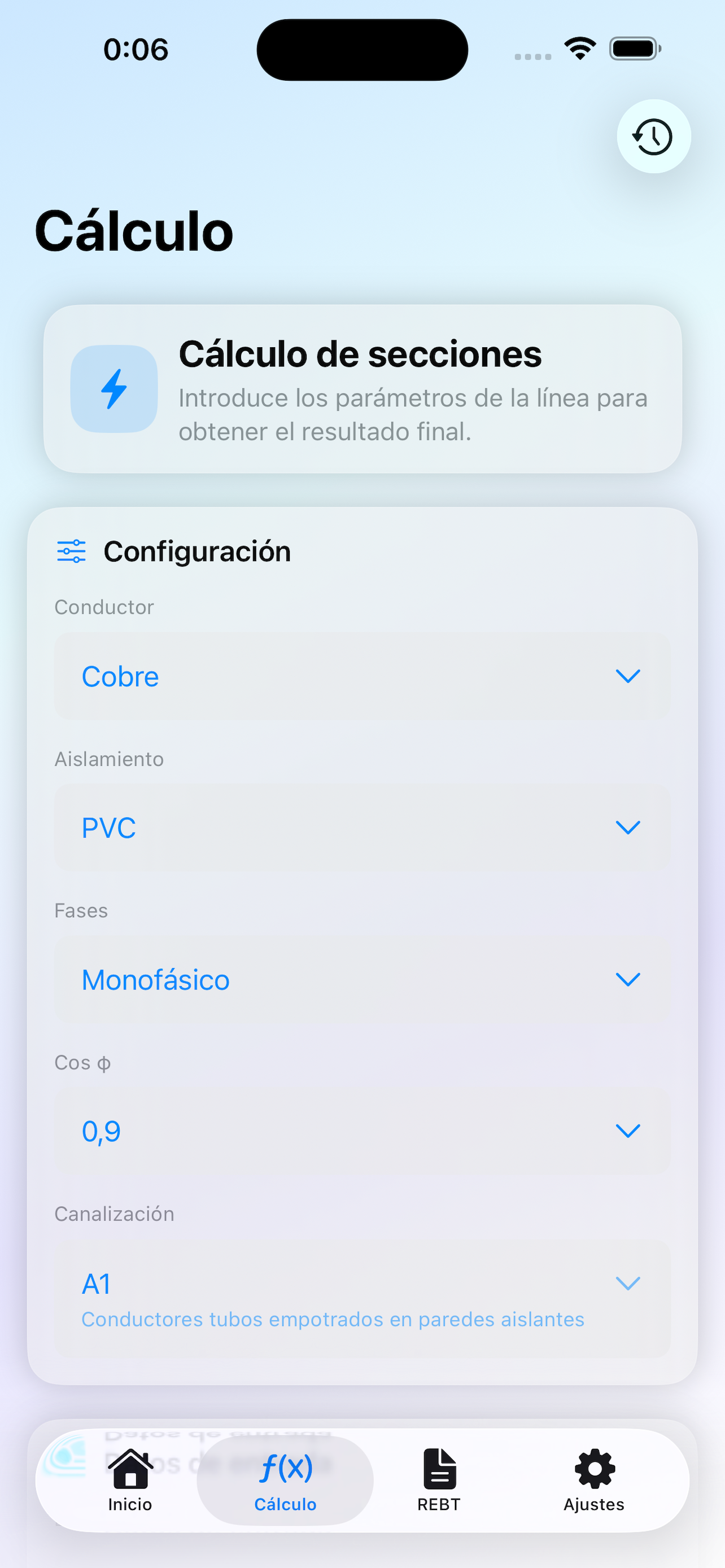Open the Cálculo de secciones card
The height and width of the screenshot is (1568, 725).
coord(362,389)
